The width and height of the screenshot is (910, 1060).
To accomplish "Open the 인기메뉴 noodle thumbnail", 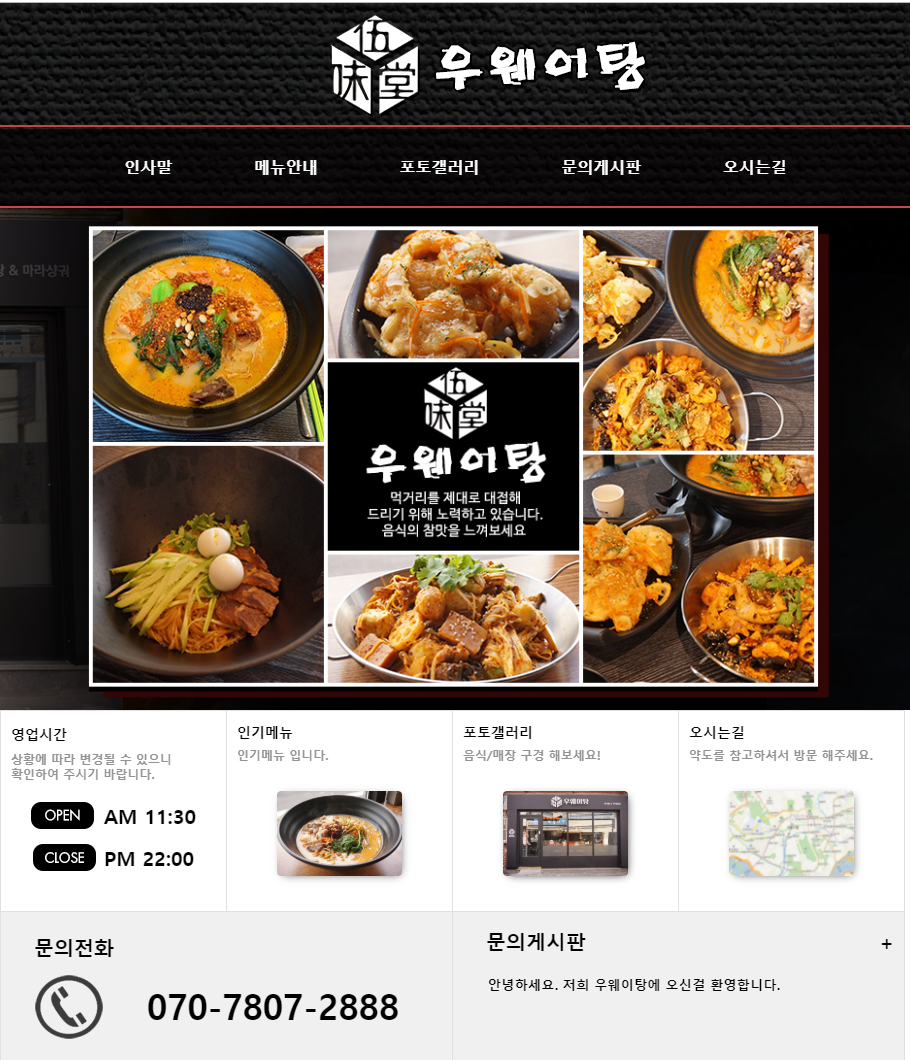I will coord(339,833).
